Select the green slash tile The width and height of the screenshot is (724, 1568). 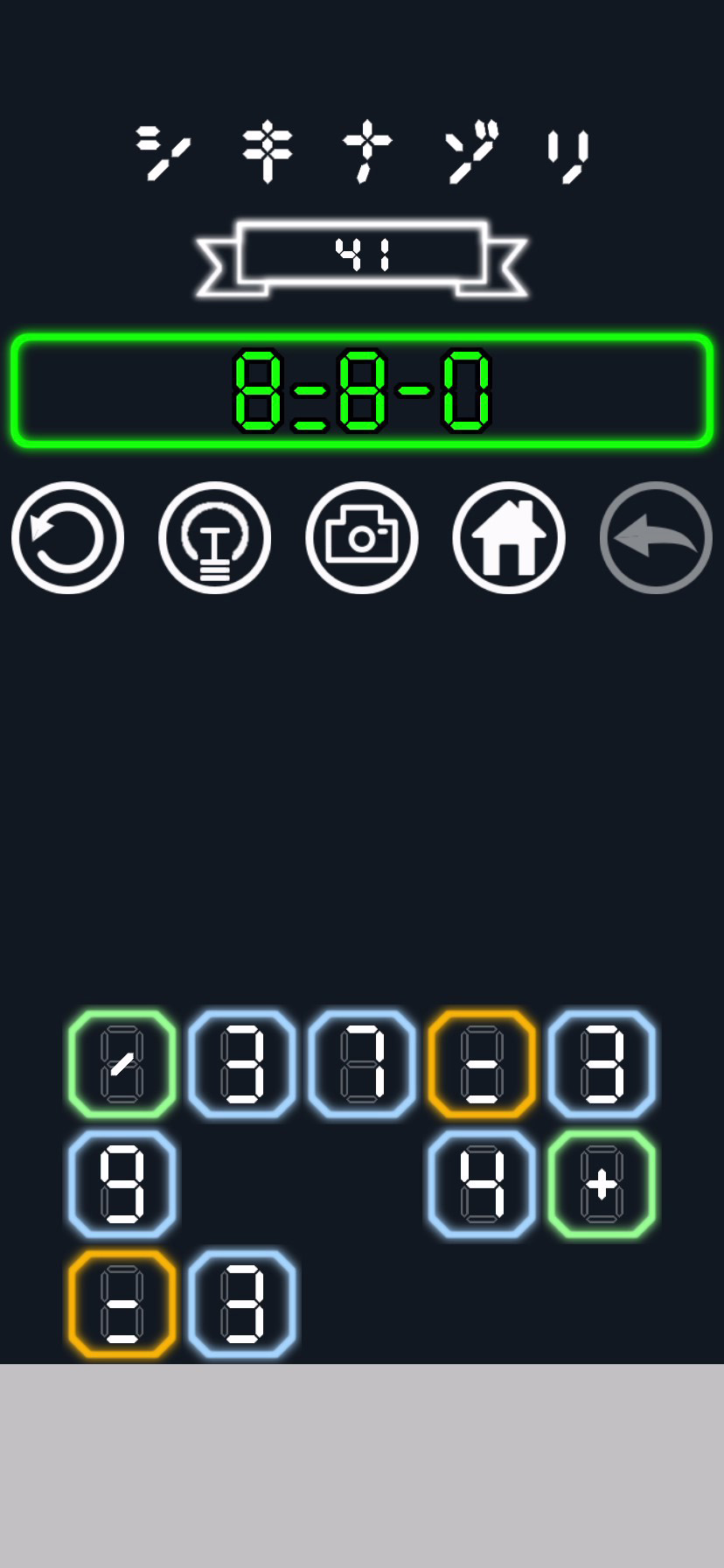[122, 1063]
